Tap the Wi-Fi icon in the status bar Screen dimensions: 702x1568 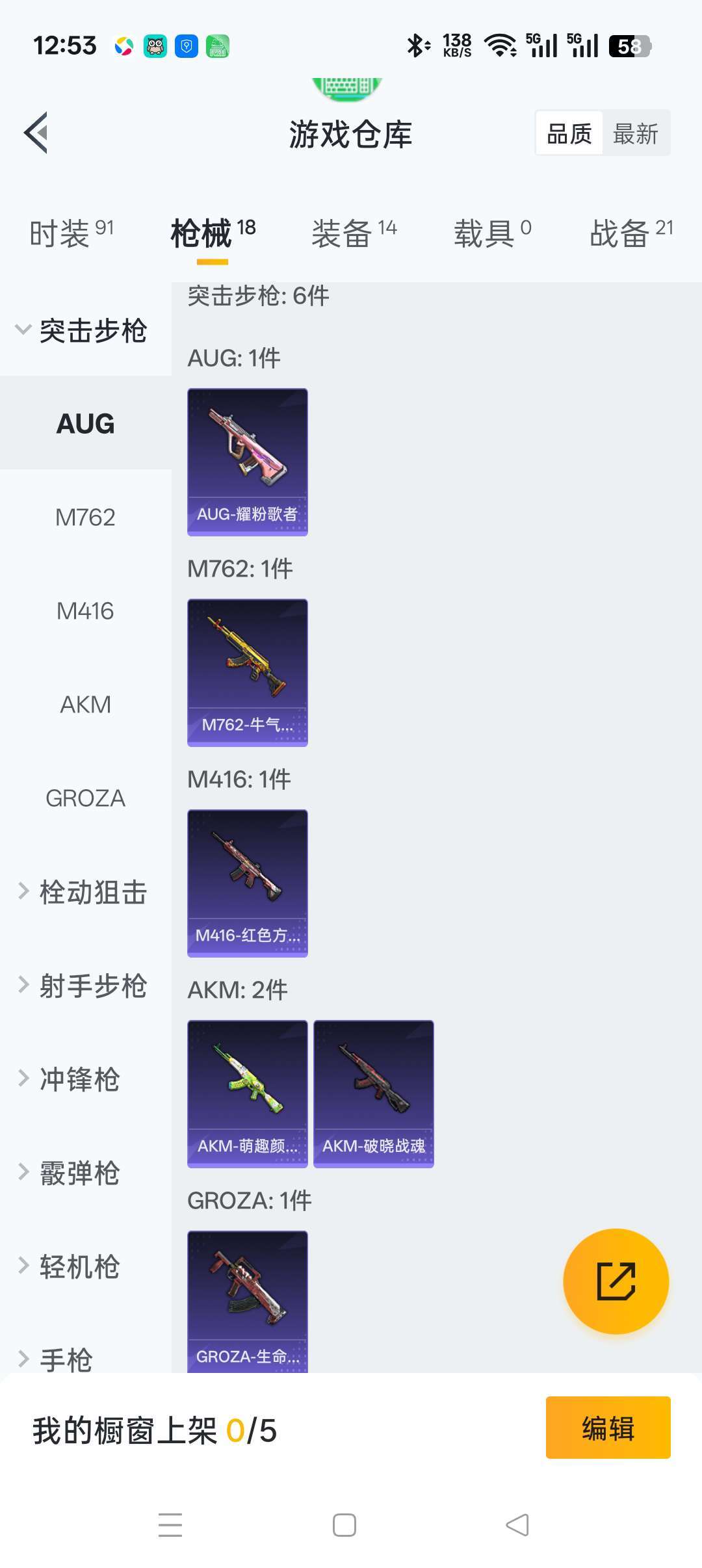click(x=499, y=46)
